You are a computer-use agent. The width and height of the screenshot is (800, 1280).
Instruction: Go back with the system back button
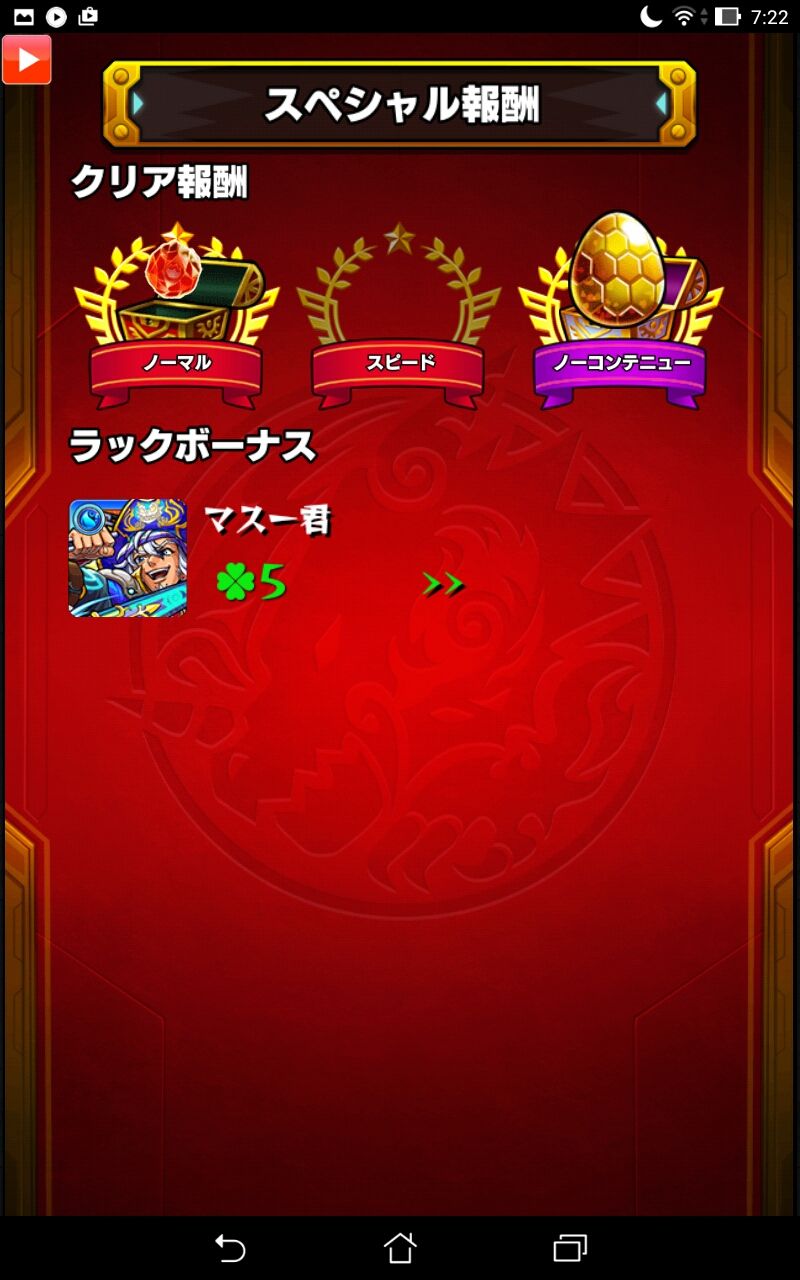pos(230,1247)
